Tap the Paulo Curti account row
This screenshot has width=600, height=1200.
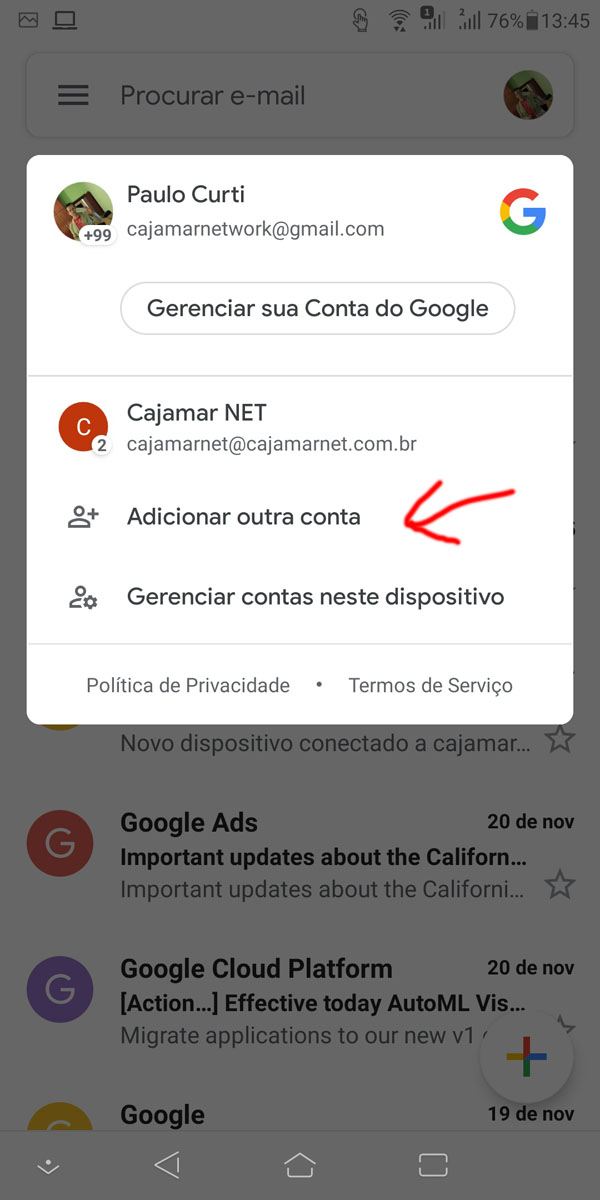pos(300,212)
